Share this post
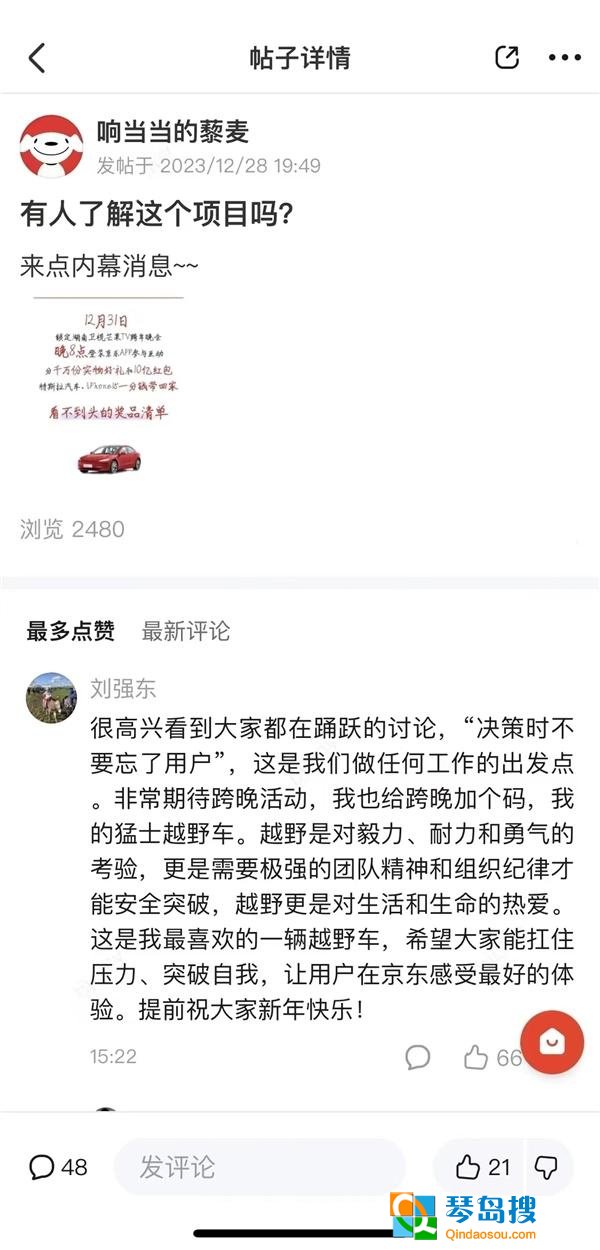This screenshot has height=1250, width=600. click(x=507, y=58)
